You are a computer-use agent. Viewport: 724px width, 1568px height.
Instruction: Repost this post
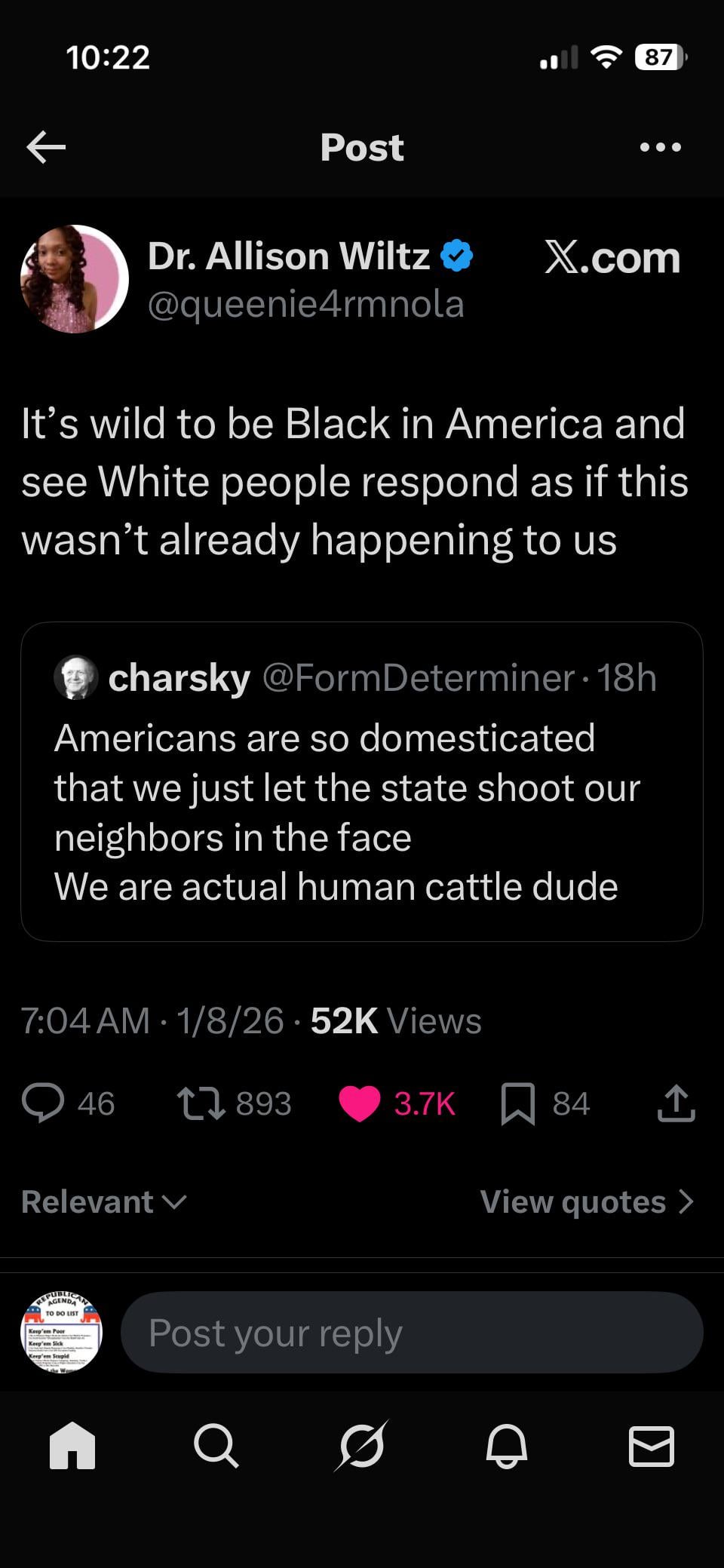tap(201, 1103)
